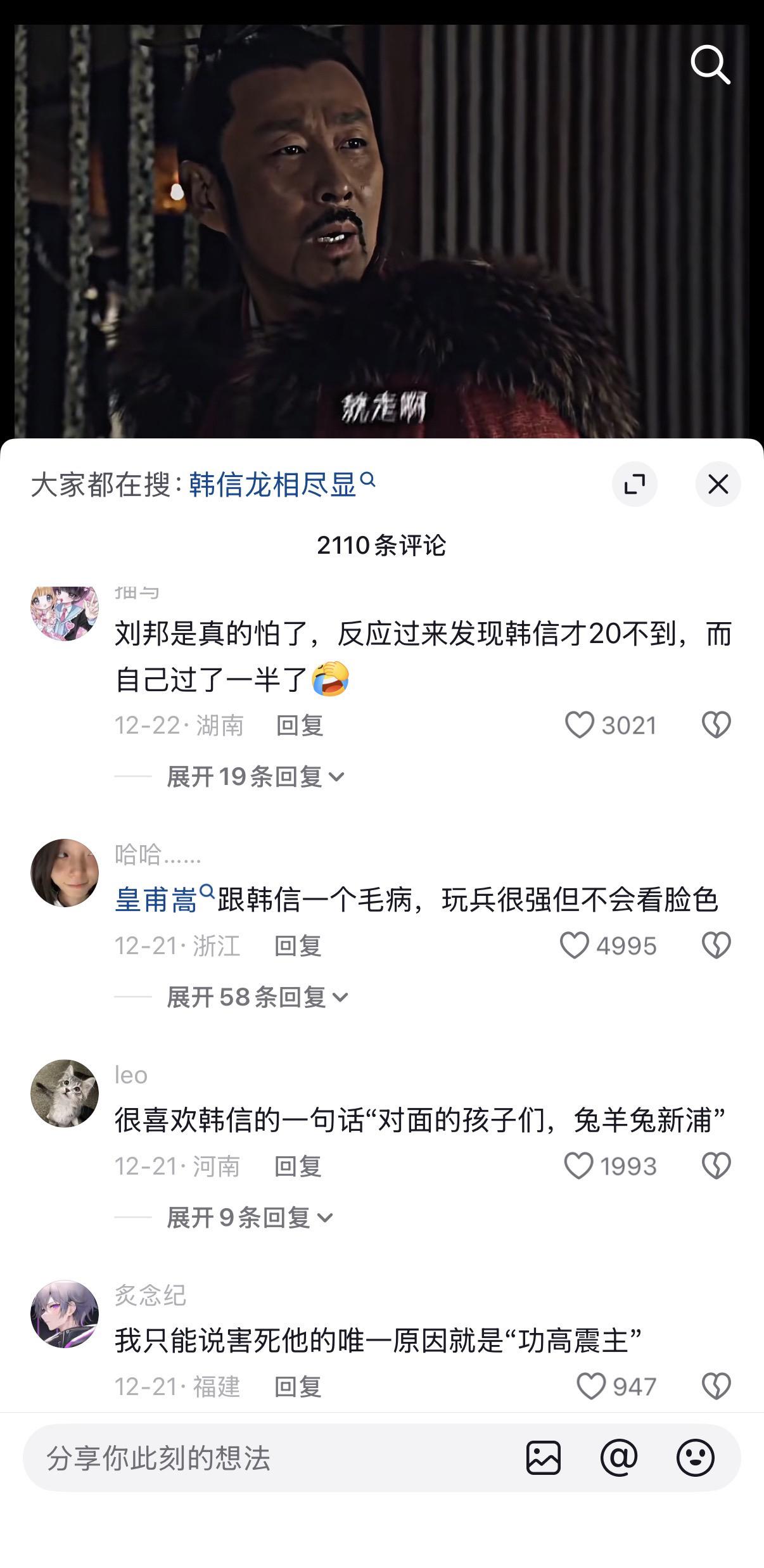Image resolution: width=764 pixels, height=1568 pixels.
Task: Close the comments panel with X
Action: tap(716, 483)
